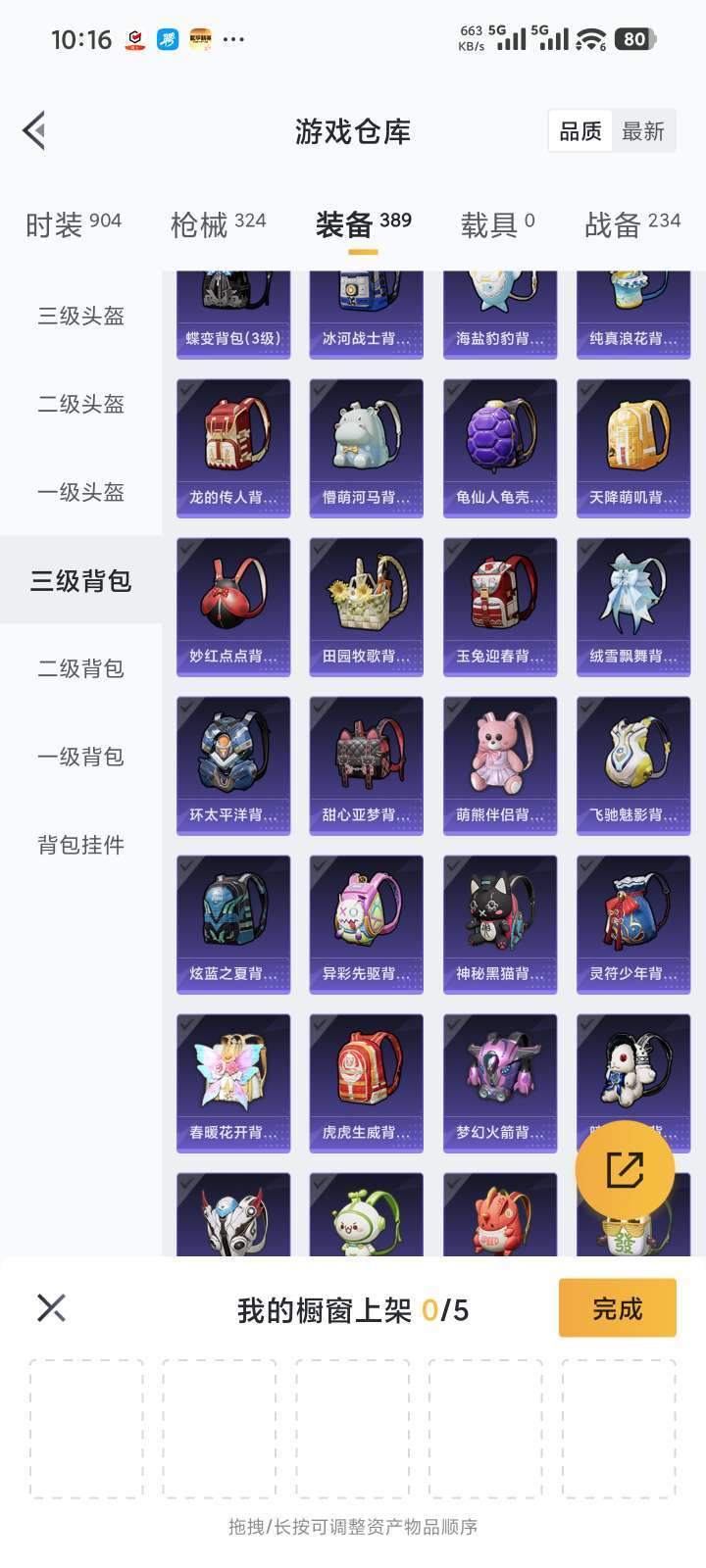Select the 神秘黑猫背包 item

499,923
